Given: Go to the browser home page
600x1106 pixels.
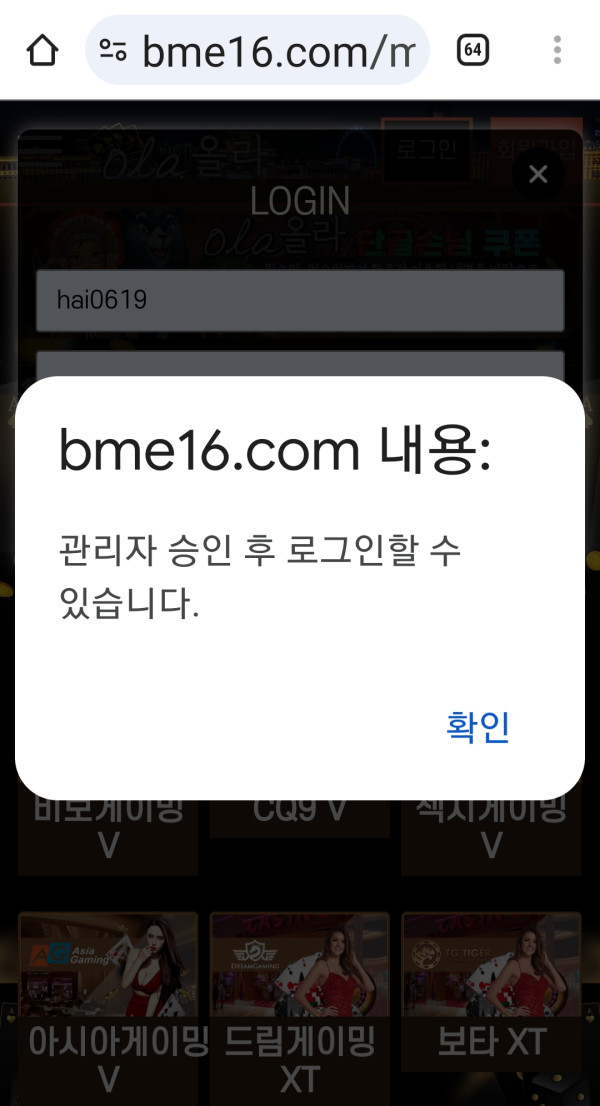Looking at the screenshot, I should pos(42,50).
